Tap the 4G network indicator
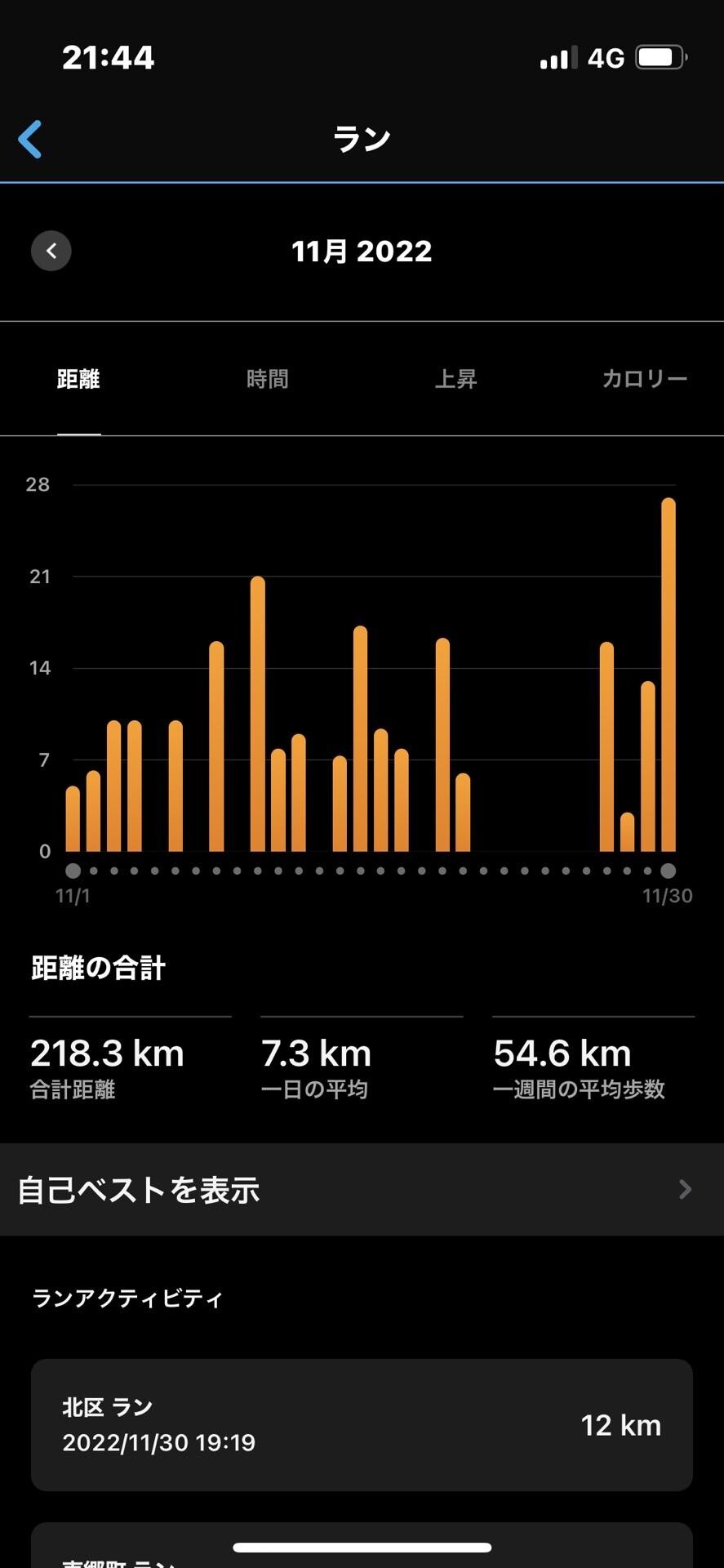This screenshot has height=1568, width=724. (605, 56)
